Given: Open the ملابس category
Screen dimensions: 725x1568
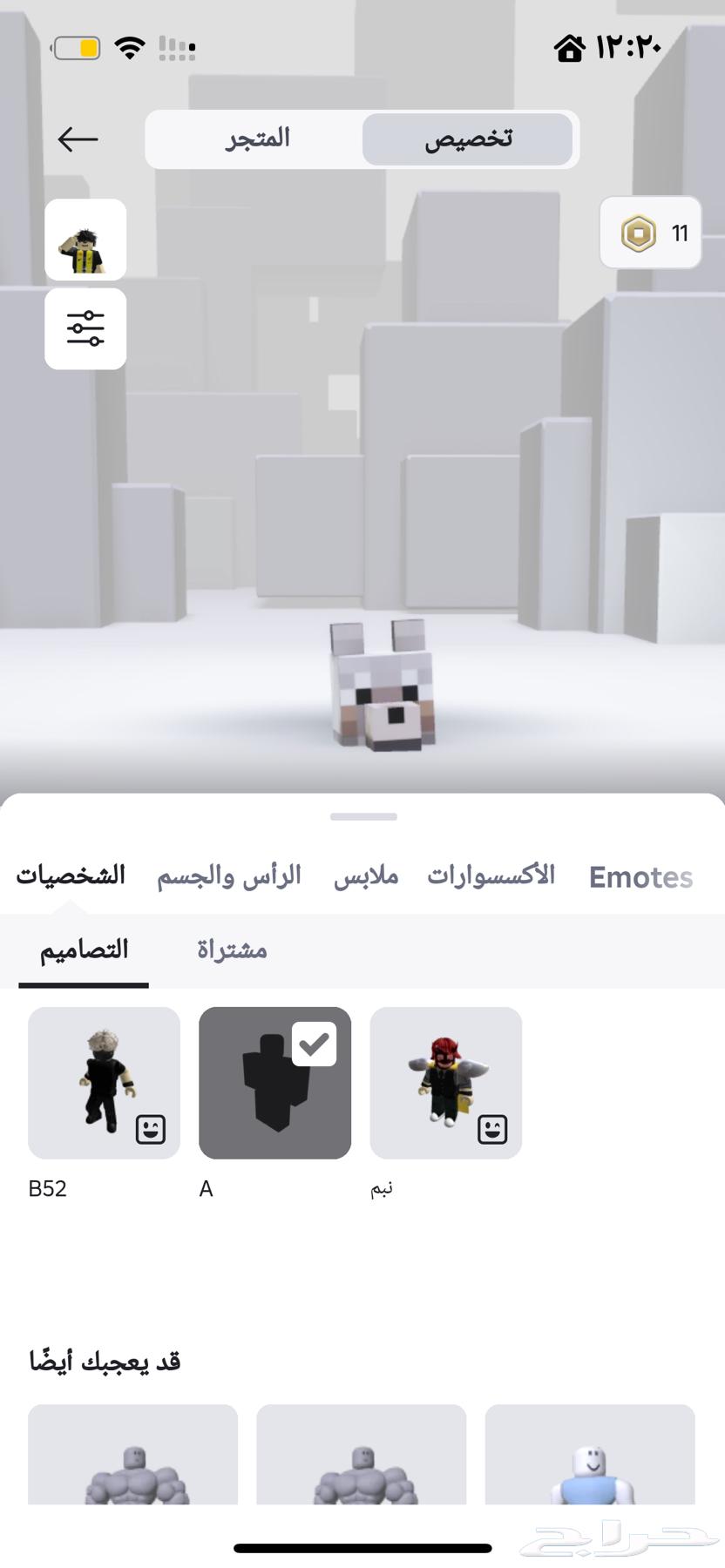Looking at the screenshot, I should click(366, 875).
